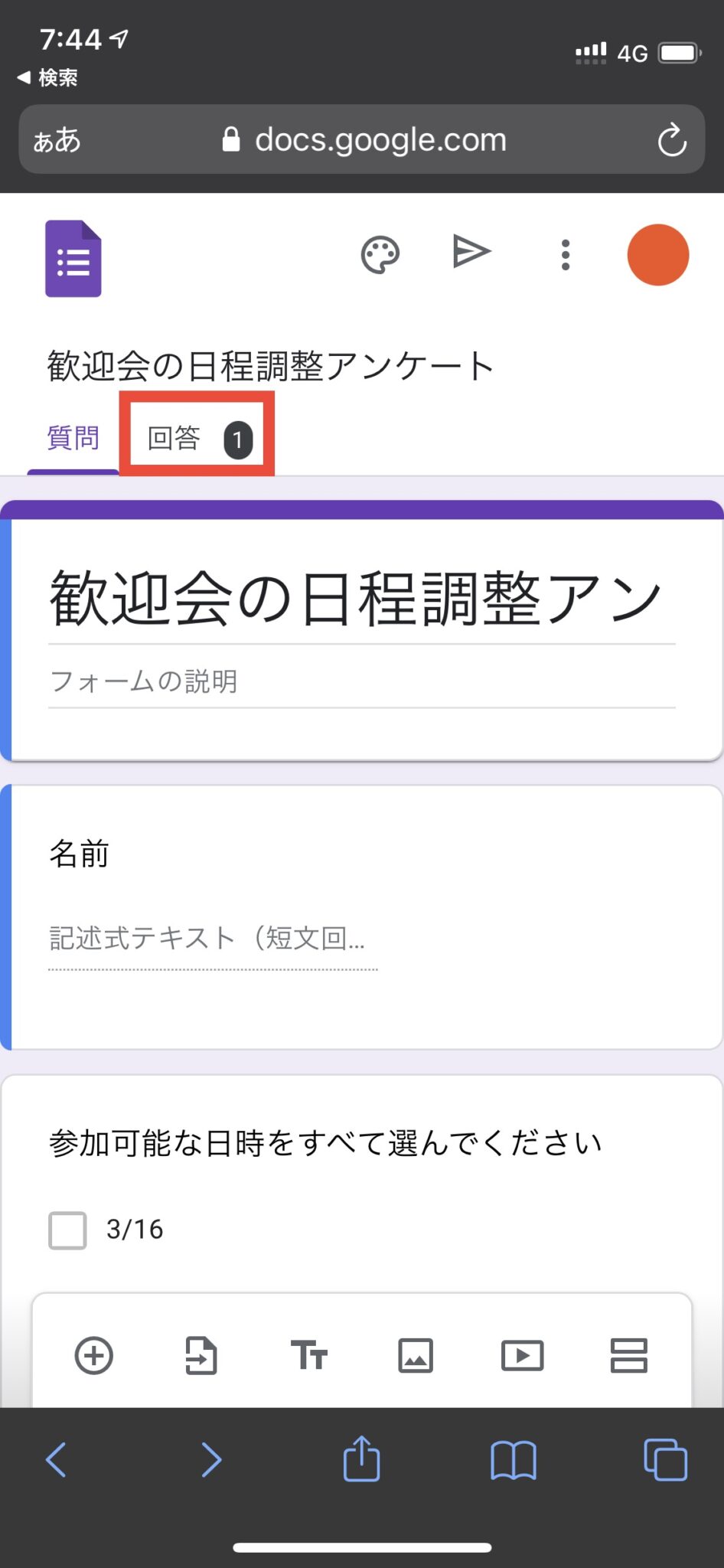Add a video using the video icon
The image size is (724, 1568).
[x=523, y=1355]
